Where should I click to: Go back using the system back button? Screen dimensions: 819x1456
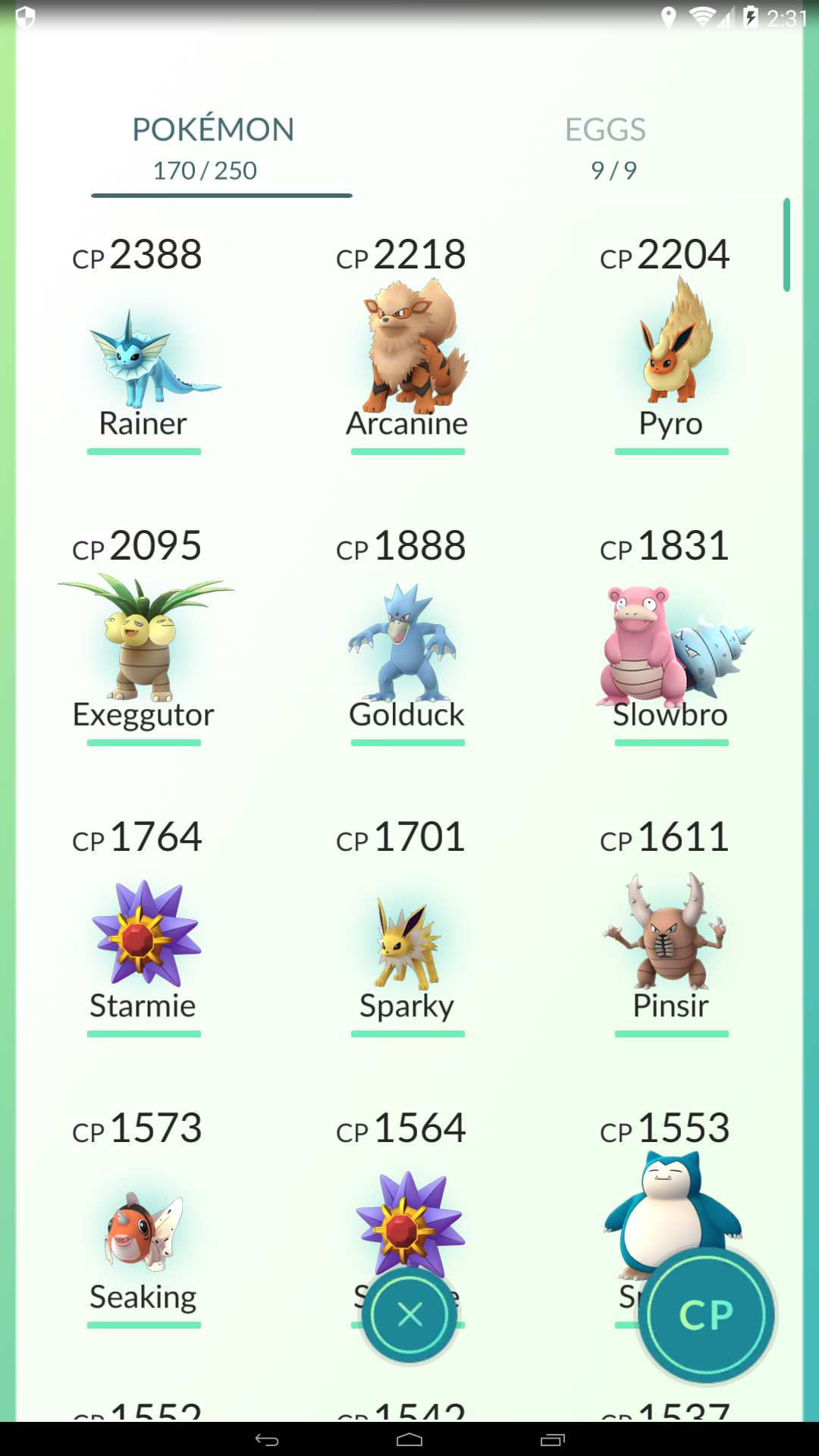click(x=267, y=1439)
